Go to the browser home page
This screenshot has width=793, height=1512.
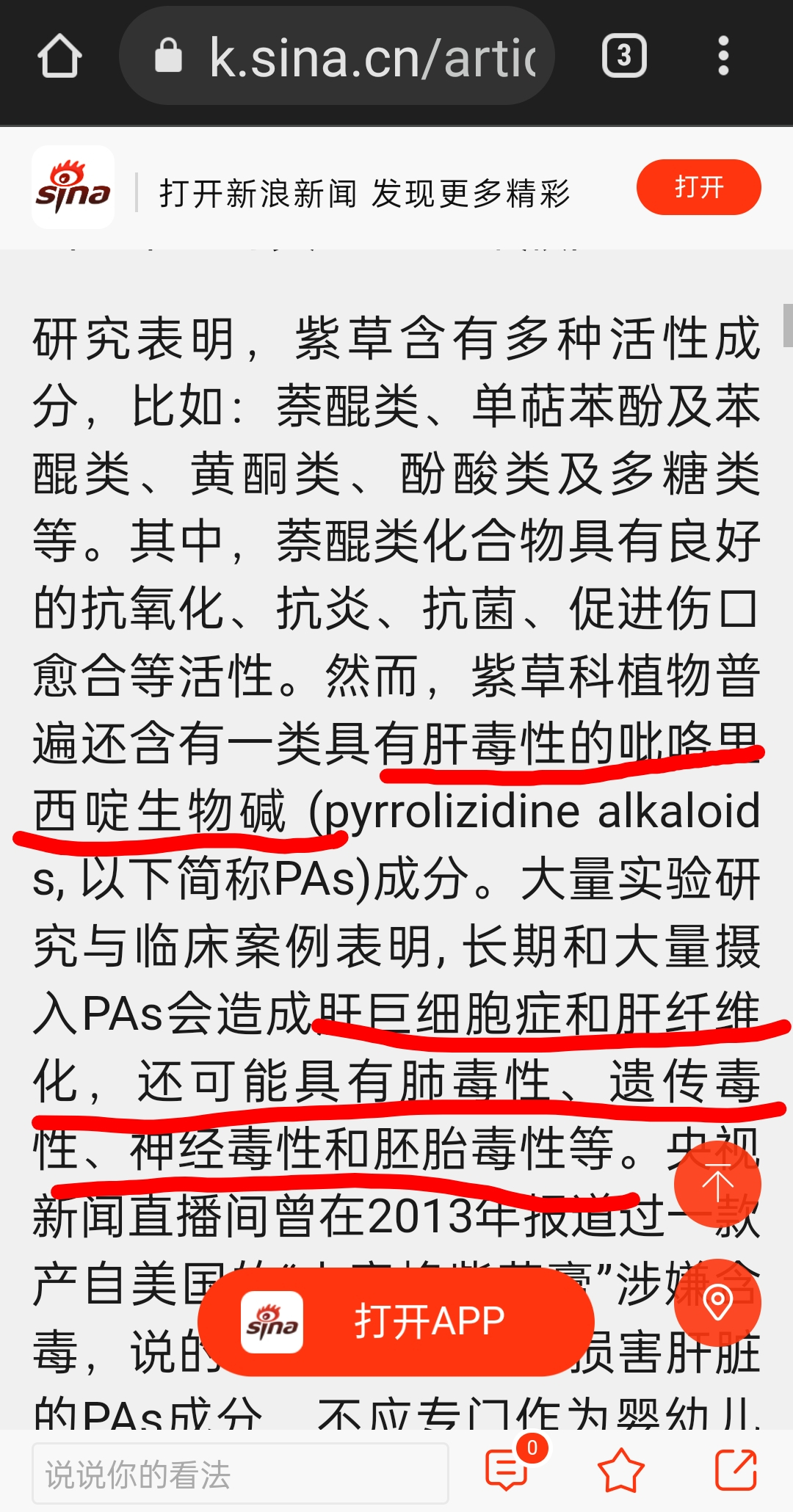point(59,56)
